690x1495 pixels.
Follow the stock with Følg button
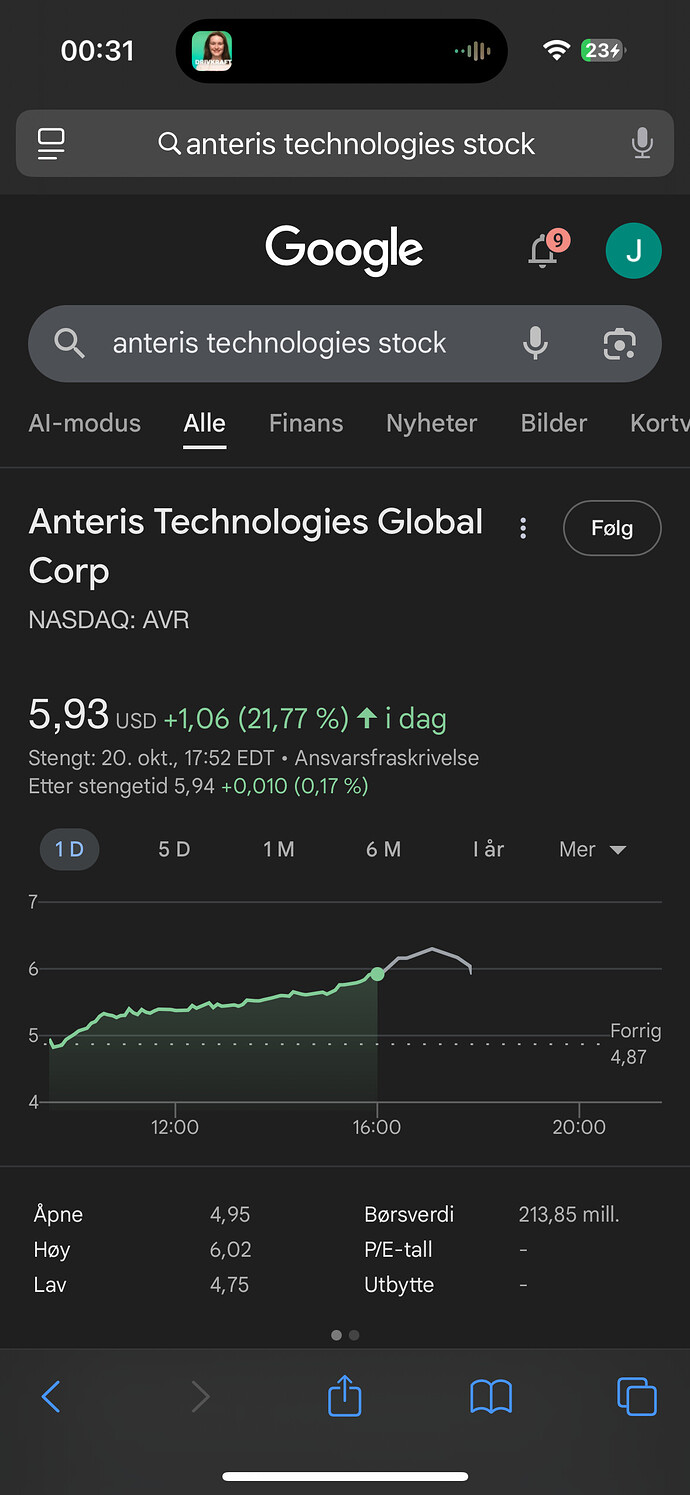[612, 527]
